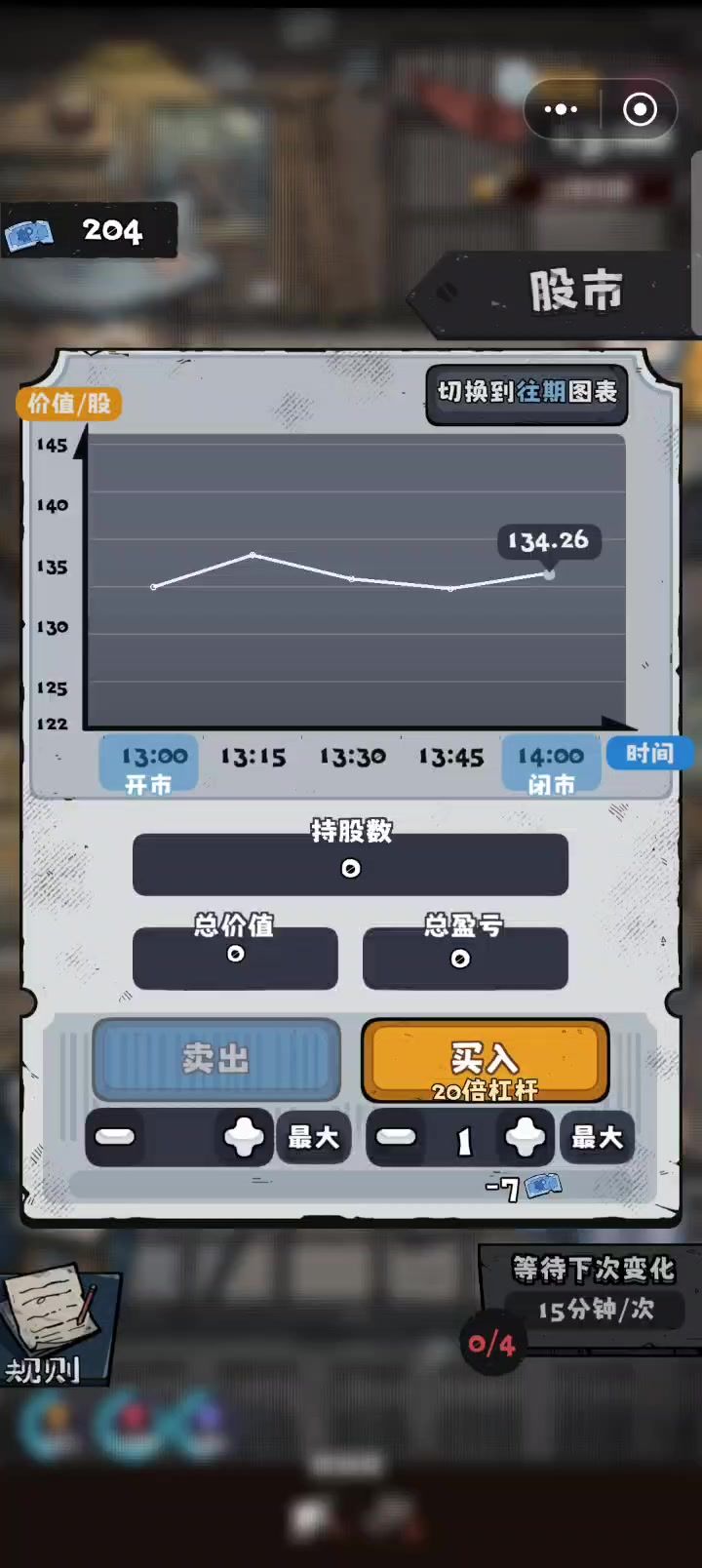Decrease the buy quantity with minus
This screenshot has height=1568, width=702.
[x=396, y=1137]
